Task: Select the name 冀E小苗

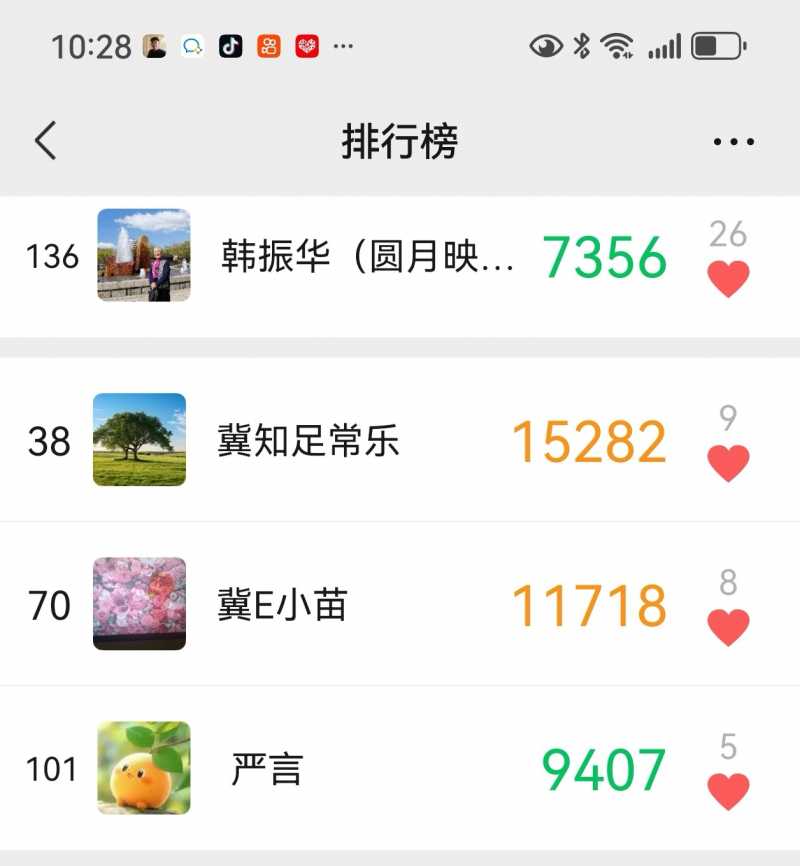Action: coord(278,604)
